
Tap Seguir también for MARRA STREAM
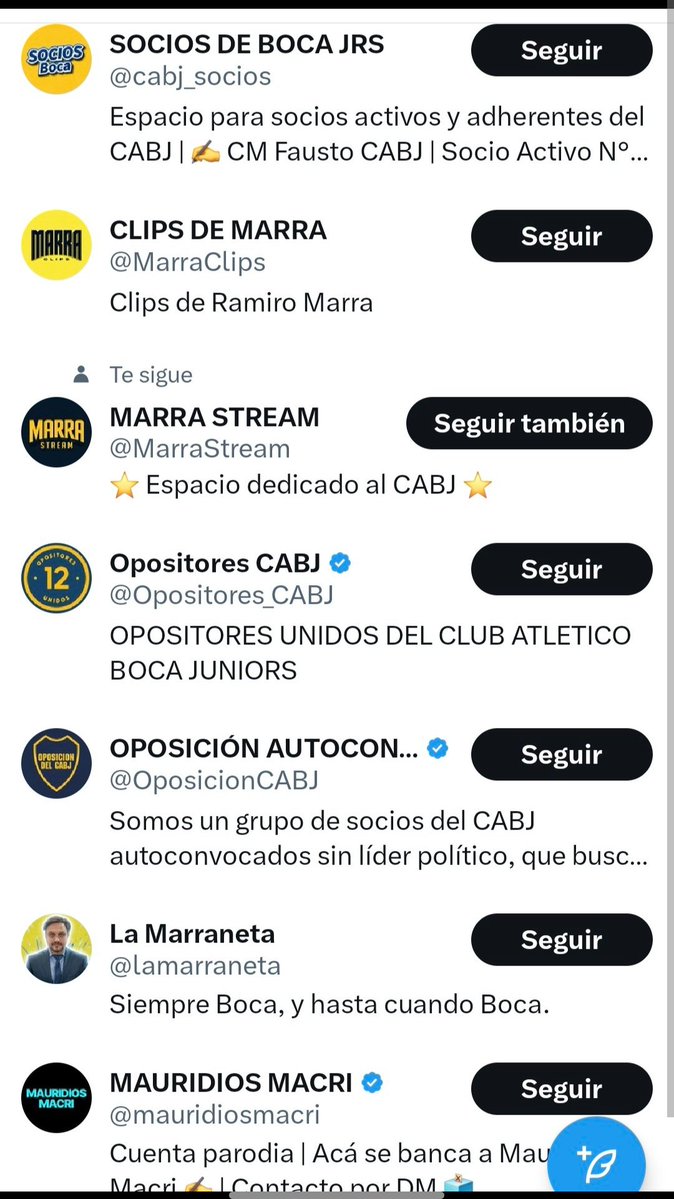click(x=529, y=423)
